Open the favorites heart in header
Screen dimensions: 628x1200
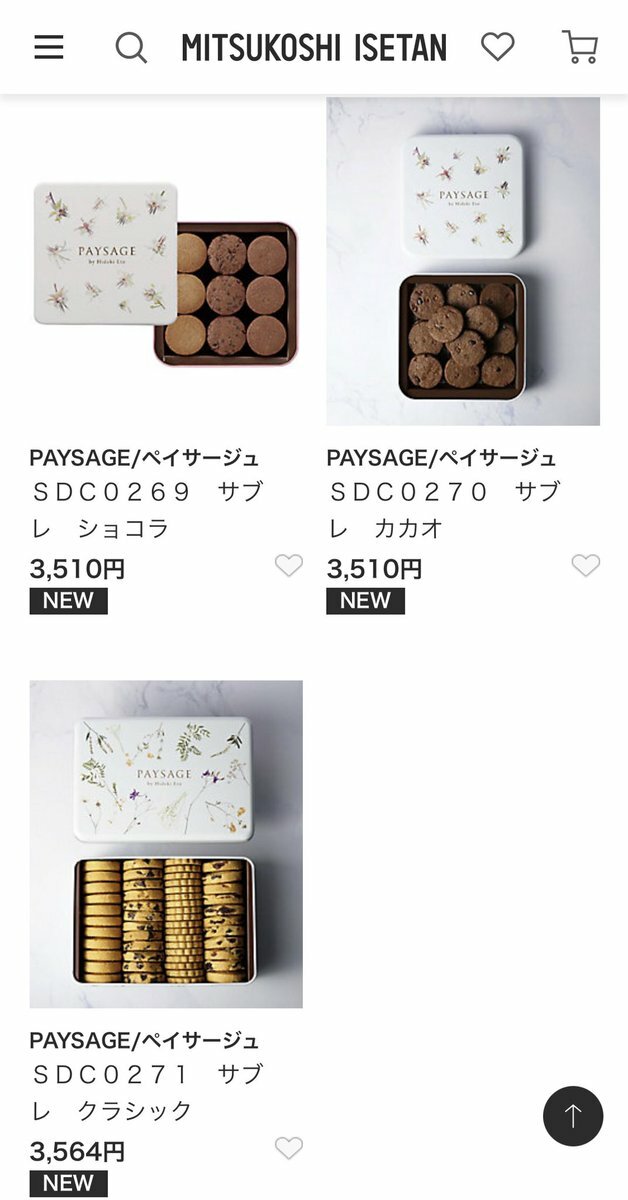pyautogui.click(x=497, y=47)
